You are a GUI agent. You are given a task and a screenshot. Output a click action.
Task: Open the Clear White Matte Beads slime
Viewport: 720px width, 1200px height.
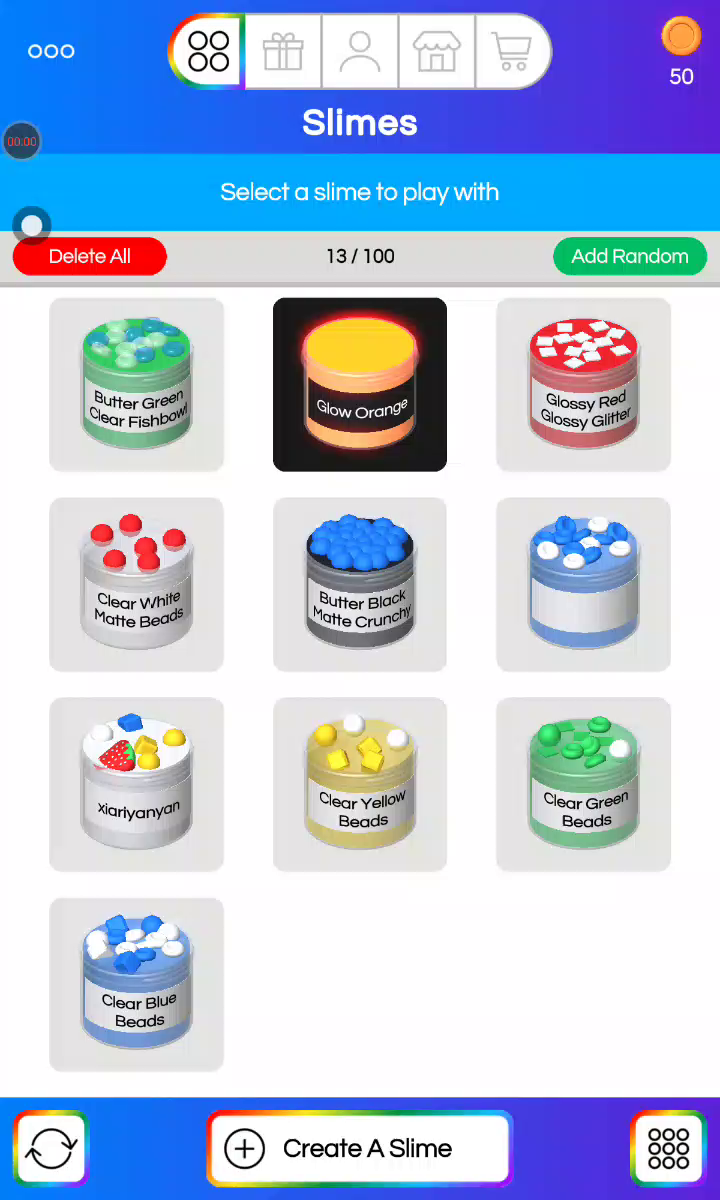(x=137, y=585)
